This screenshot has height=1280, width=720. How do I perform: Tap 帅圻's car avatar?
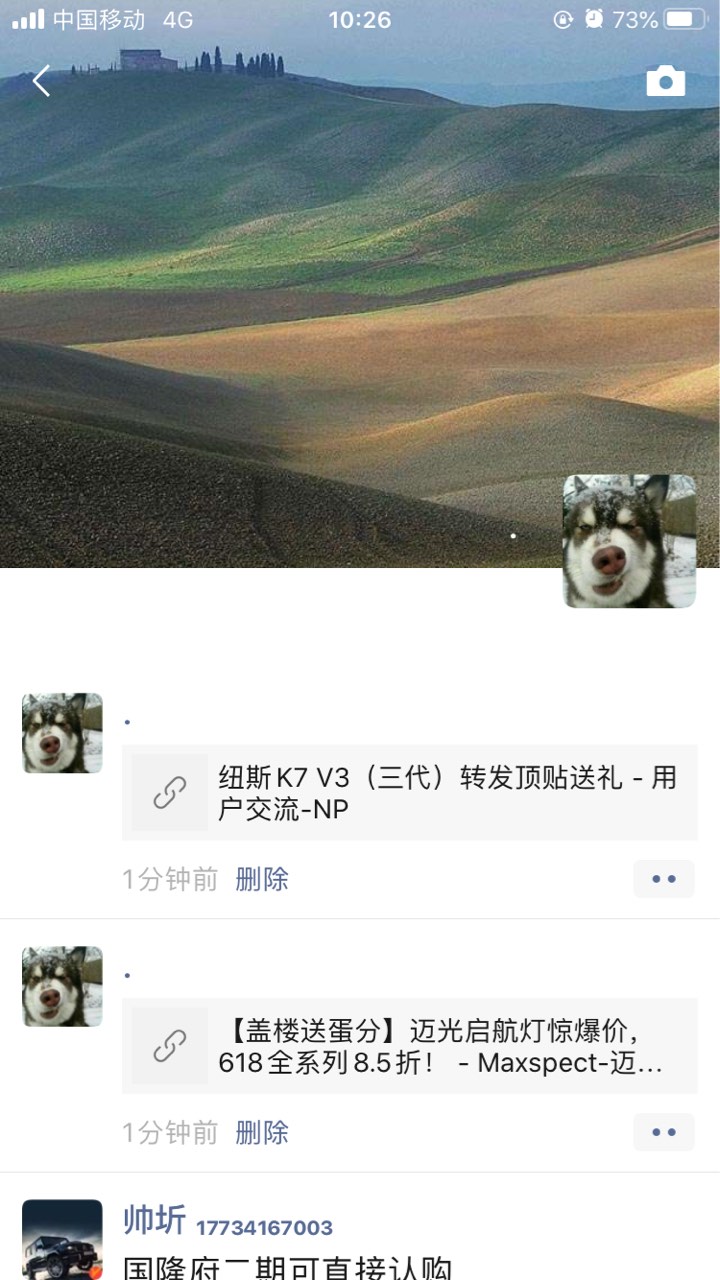click(62, 1240)
